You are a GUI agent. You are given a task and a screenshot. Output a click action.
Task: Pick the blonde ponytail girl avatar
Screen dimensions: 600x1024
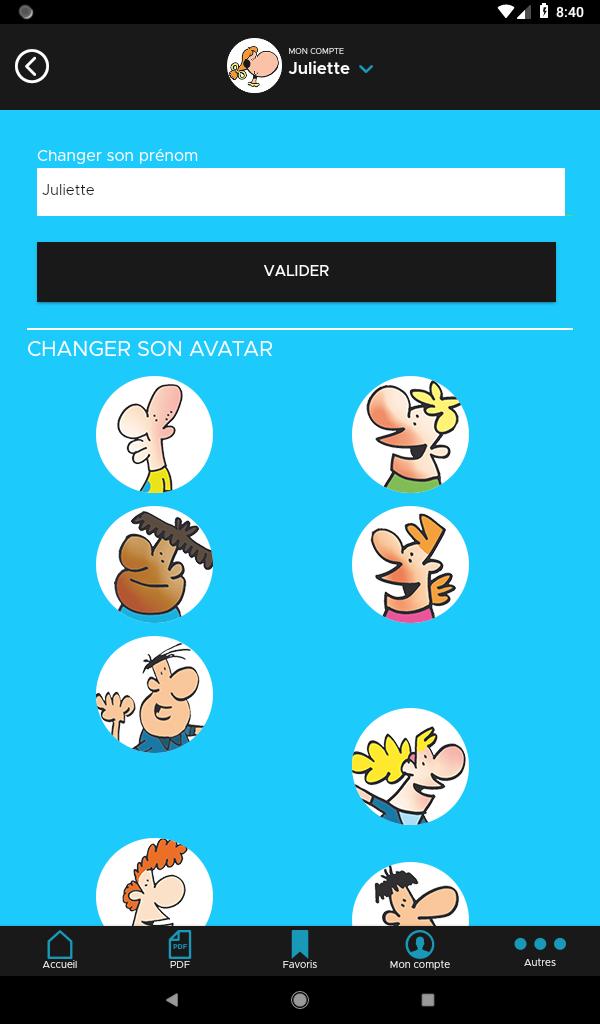coord(410,766)
